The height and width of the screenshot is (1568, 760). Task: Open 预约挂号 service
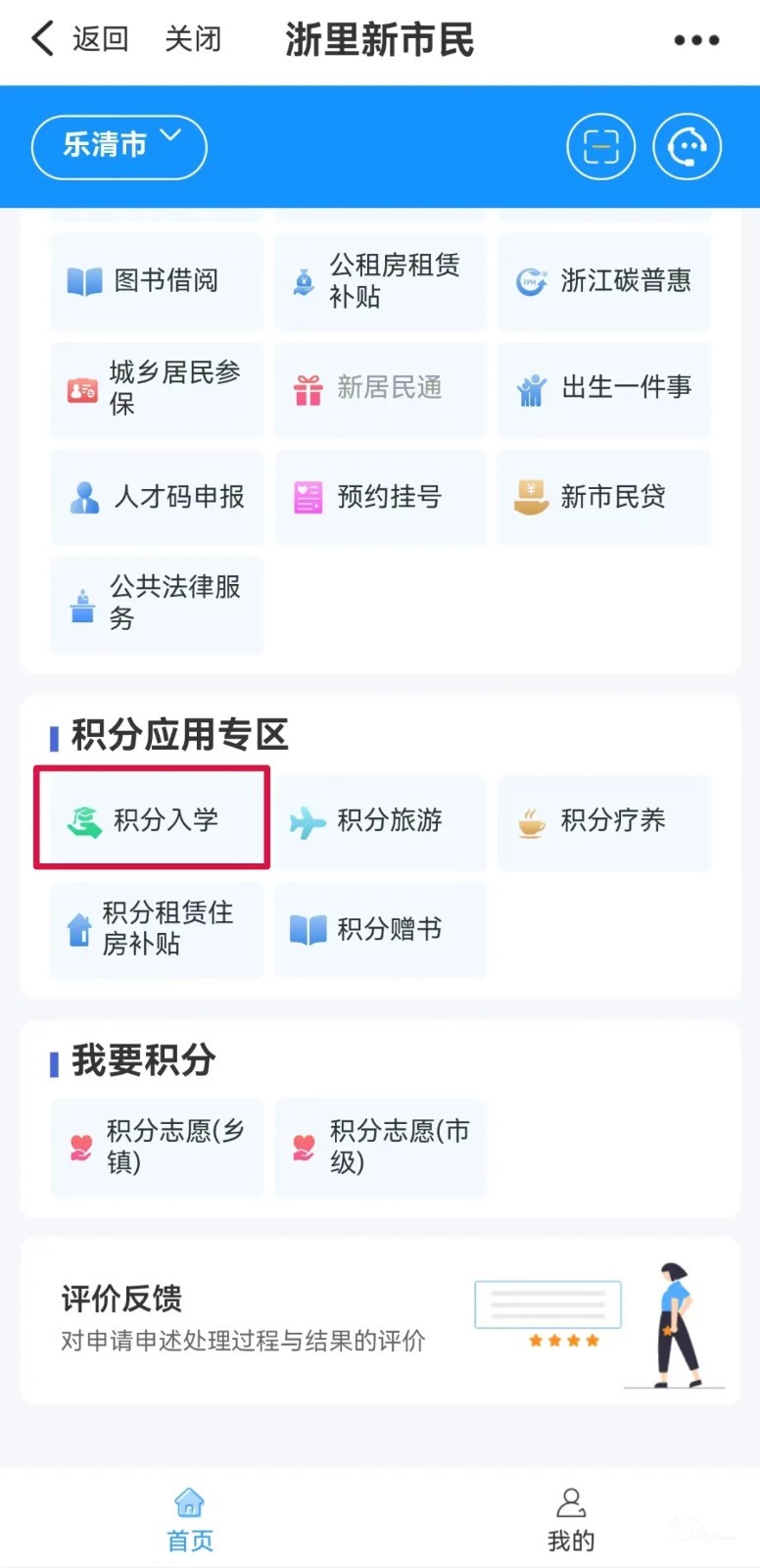pos(380,497)
